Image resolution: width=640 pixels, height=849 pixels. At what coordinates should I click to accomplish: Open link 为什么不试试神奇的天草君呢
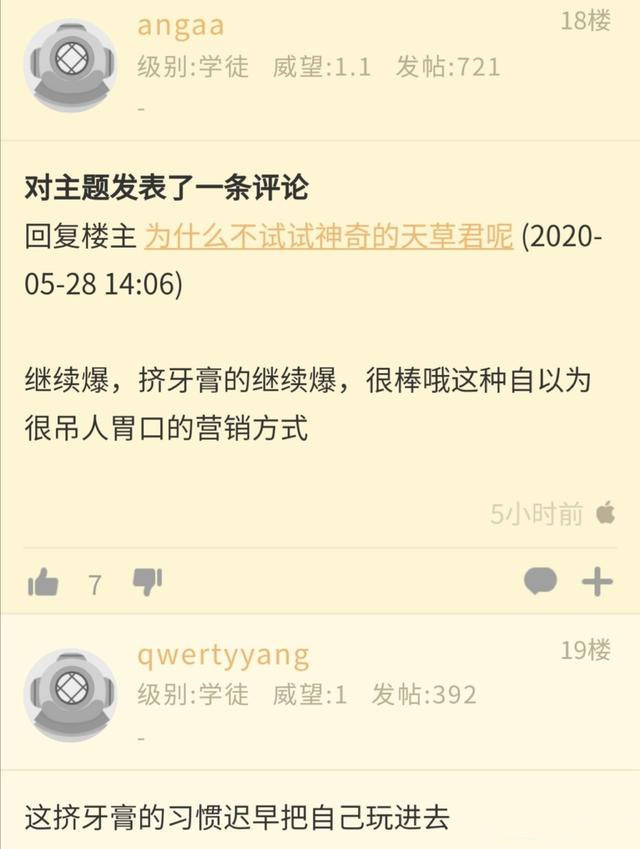[329, 238]
